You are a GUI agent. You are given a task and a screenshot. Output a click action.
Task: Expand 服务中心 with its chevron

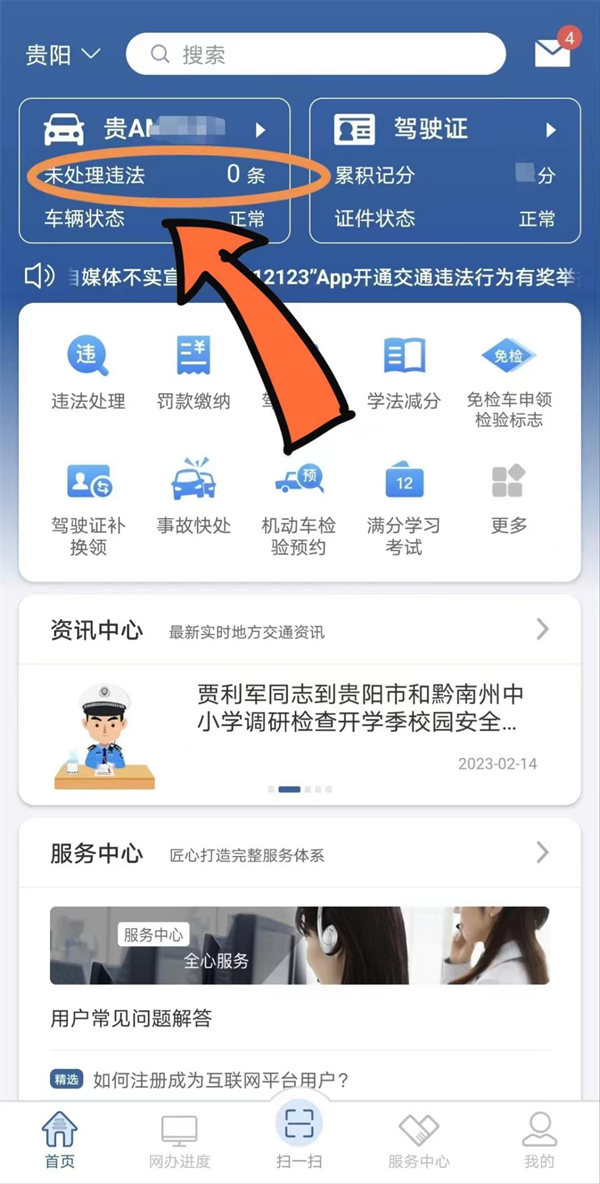[543, 852]
